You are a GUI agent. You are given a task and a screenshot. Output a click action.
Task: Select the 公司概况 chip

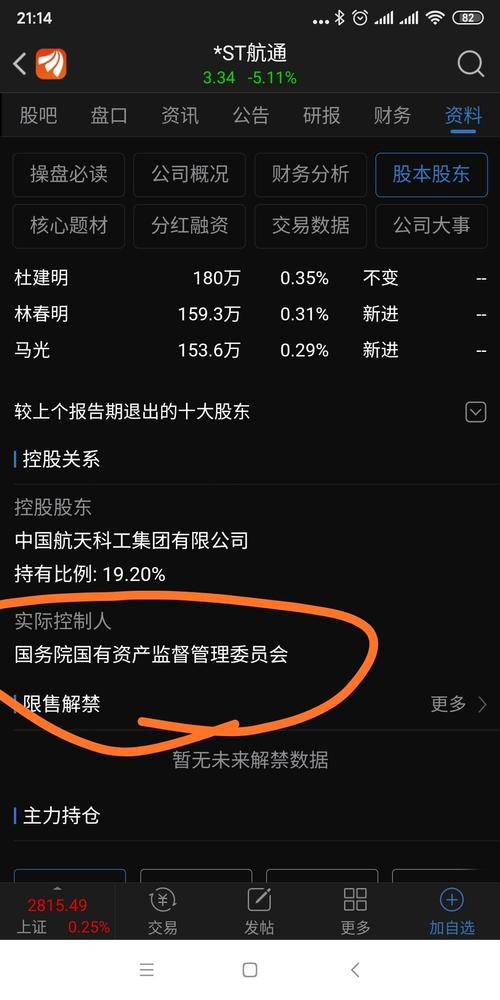(189, 175)
